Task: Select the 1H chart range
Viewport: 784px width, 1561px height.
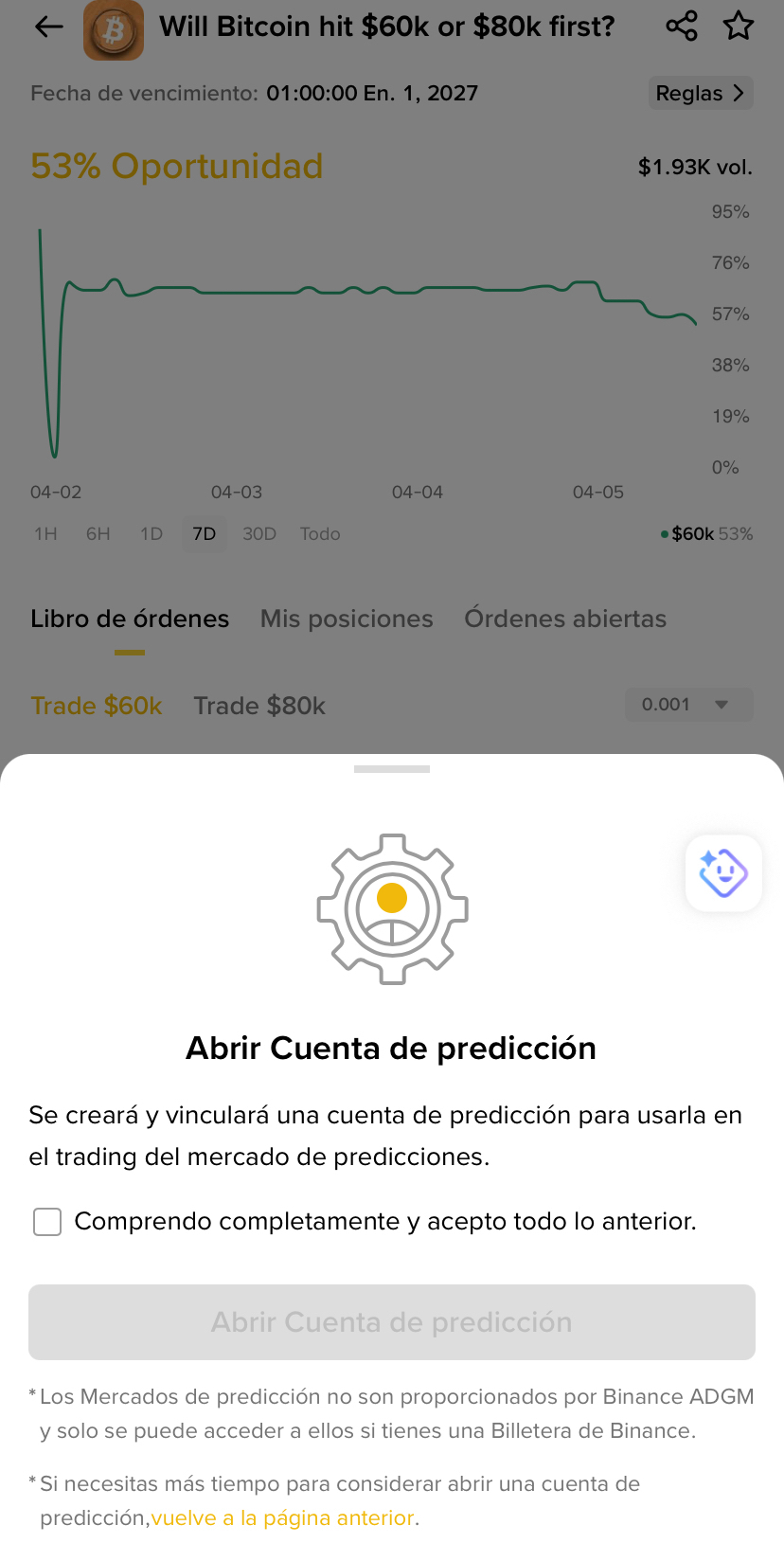Action: pos(45,534)
